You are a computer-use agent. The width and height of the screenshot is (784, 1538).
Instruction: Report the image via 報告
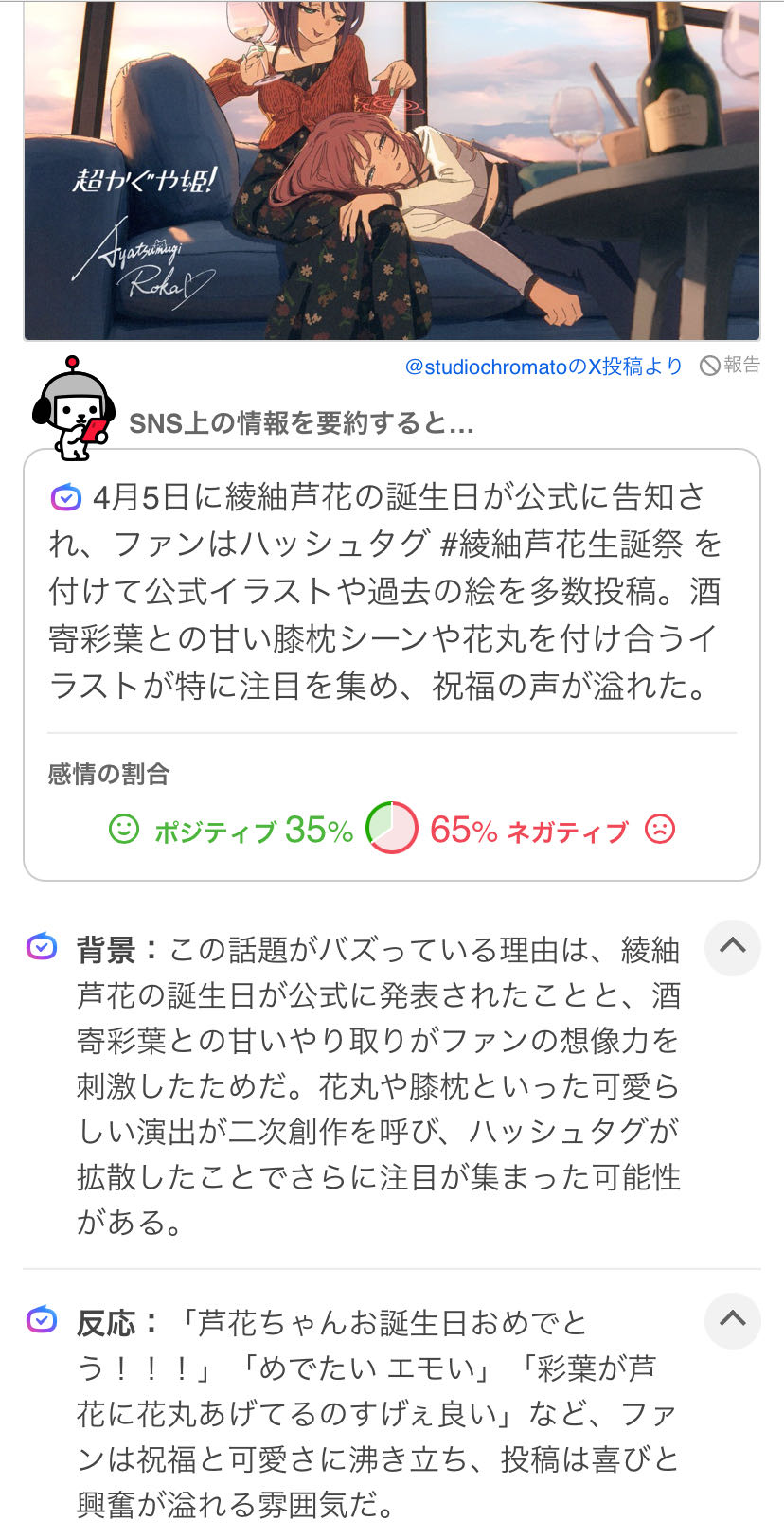coord(730,366)
